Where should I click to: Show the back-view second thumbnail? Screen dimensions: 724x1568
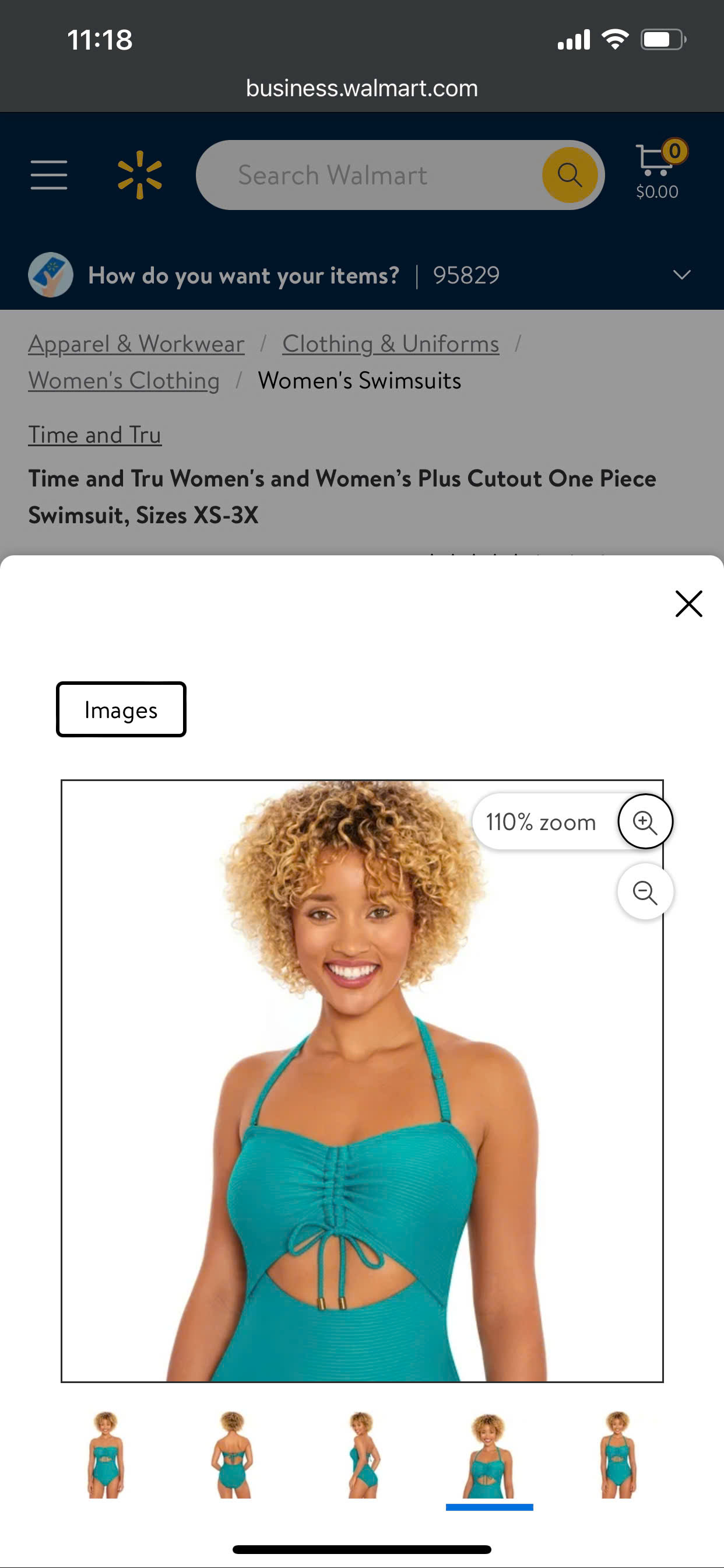[x=234, y=1455]
